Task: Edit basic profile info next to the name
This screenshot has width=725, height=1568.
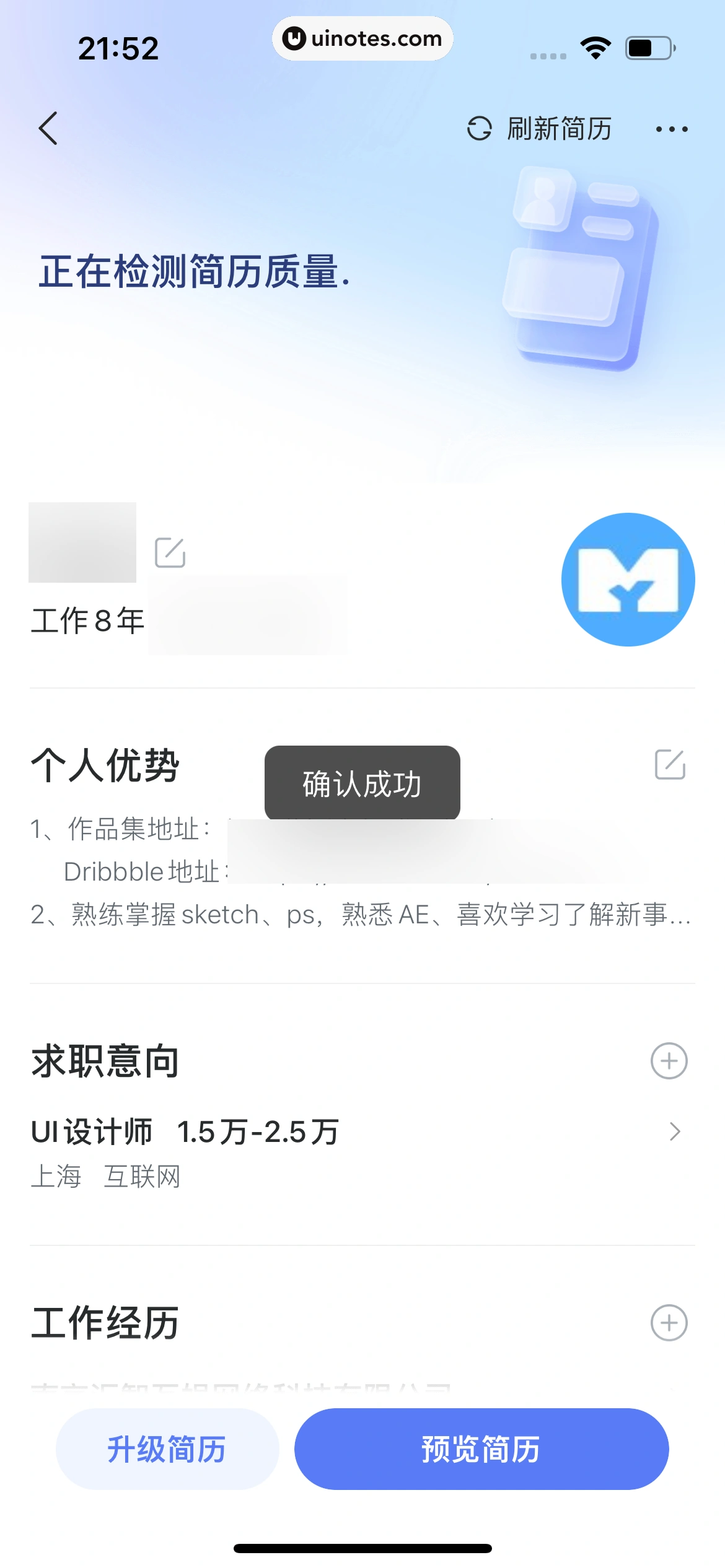Action: pos(170,552)
